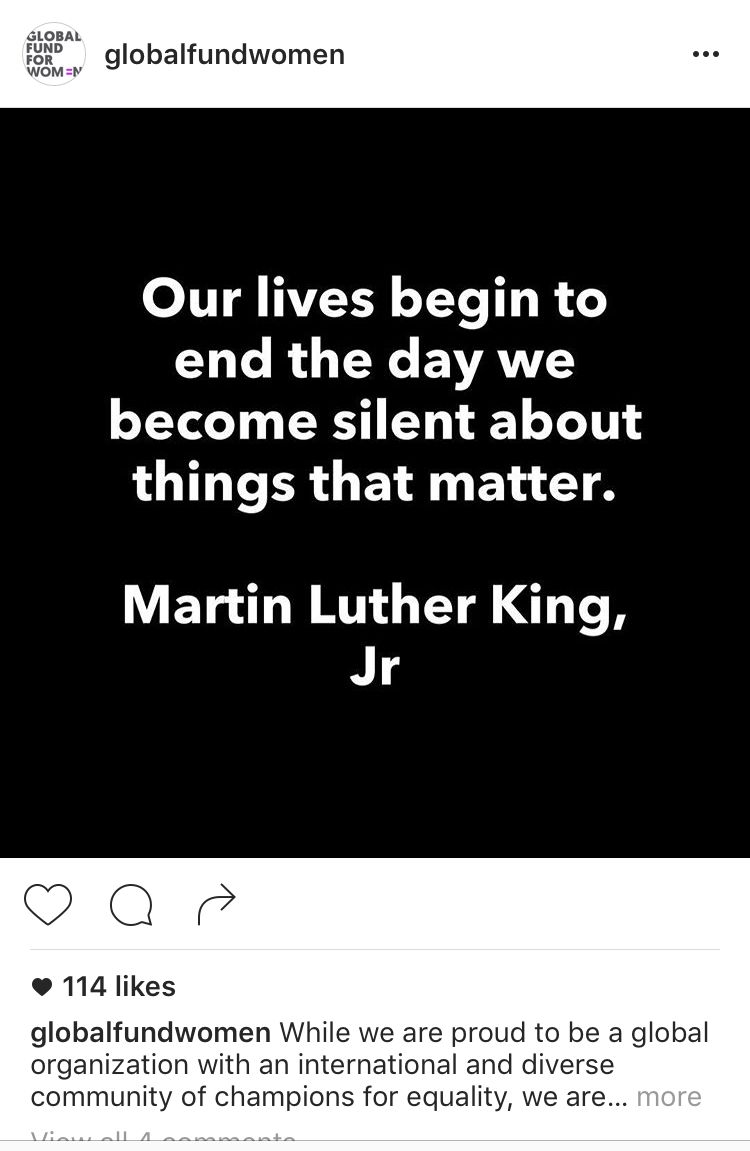Open comments with the speech bubble icon
Image resolution: width=750 pixels, height=1151 pixels.
pyautogui.click(x=131, y=905)
